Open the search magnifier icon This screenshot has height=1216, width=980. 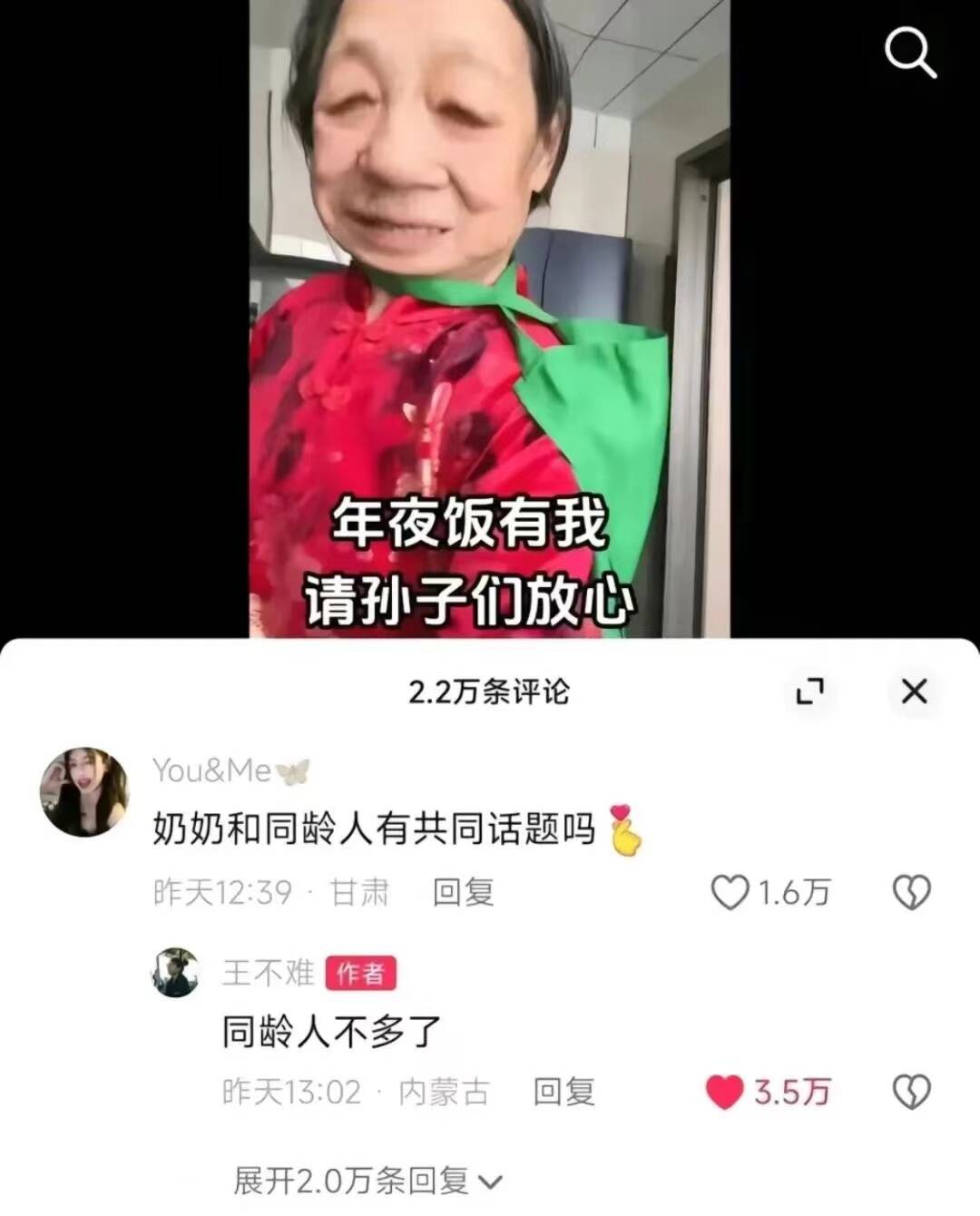pyautogui.click(x=910, y=53)
